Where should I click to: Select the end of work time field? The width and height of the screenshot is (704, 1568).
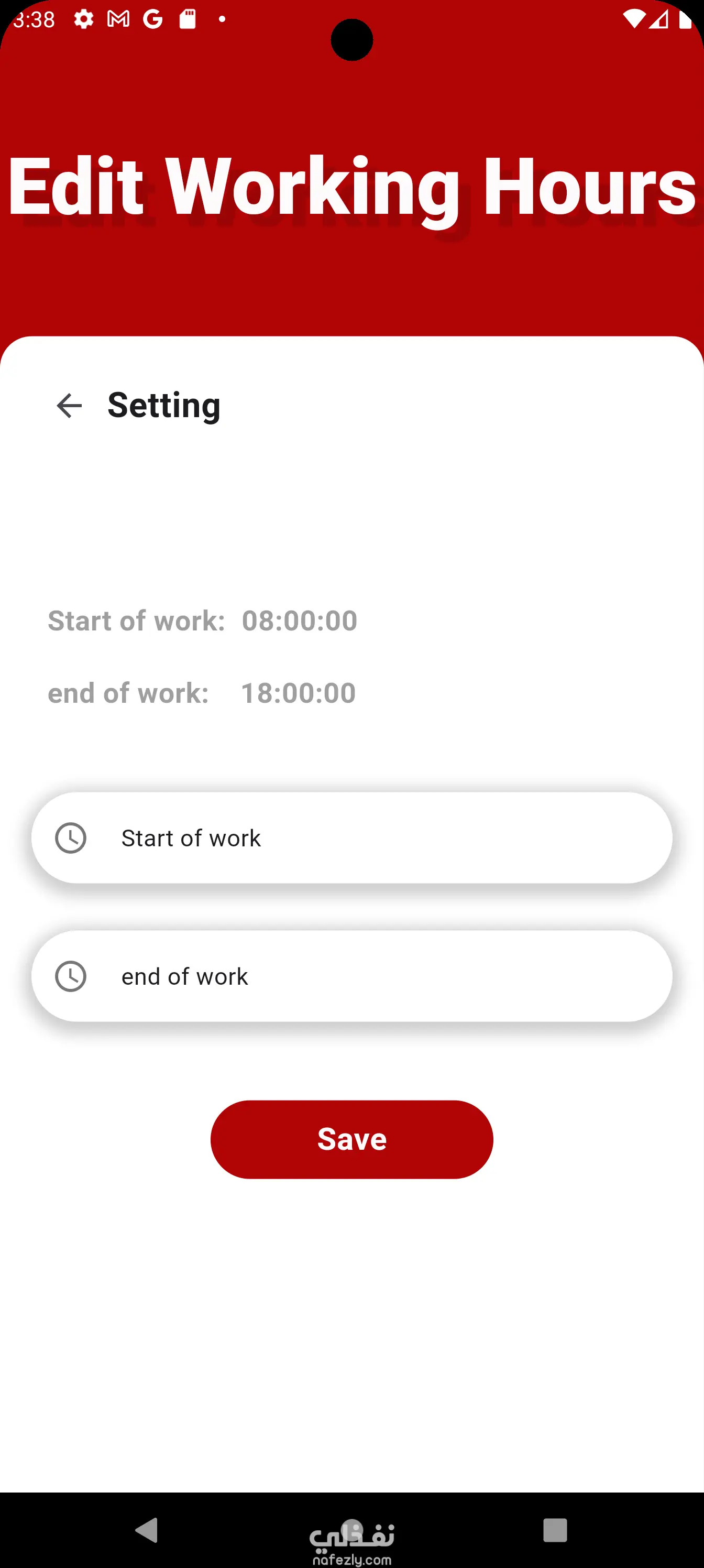pyautogui.click(x=351, y=976)
